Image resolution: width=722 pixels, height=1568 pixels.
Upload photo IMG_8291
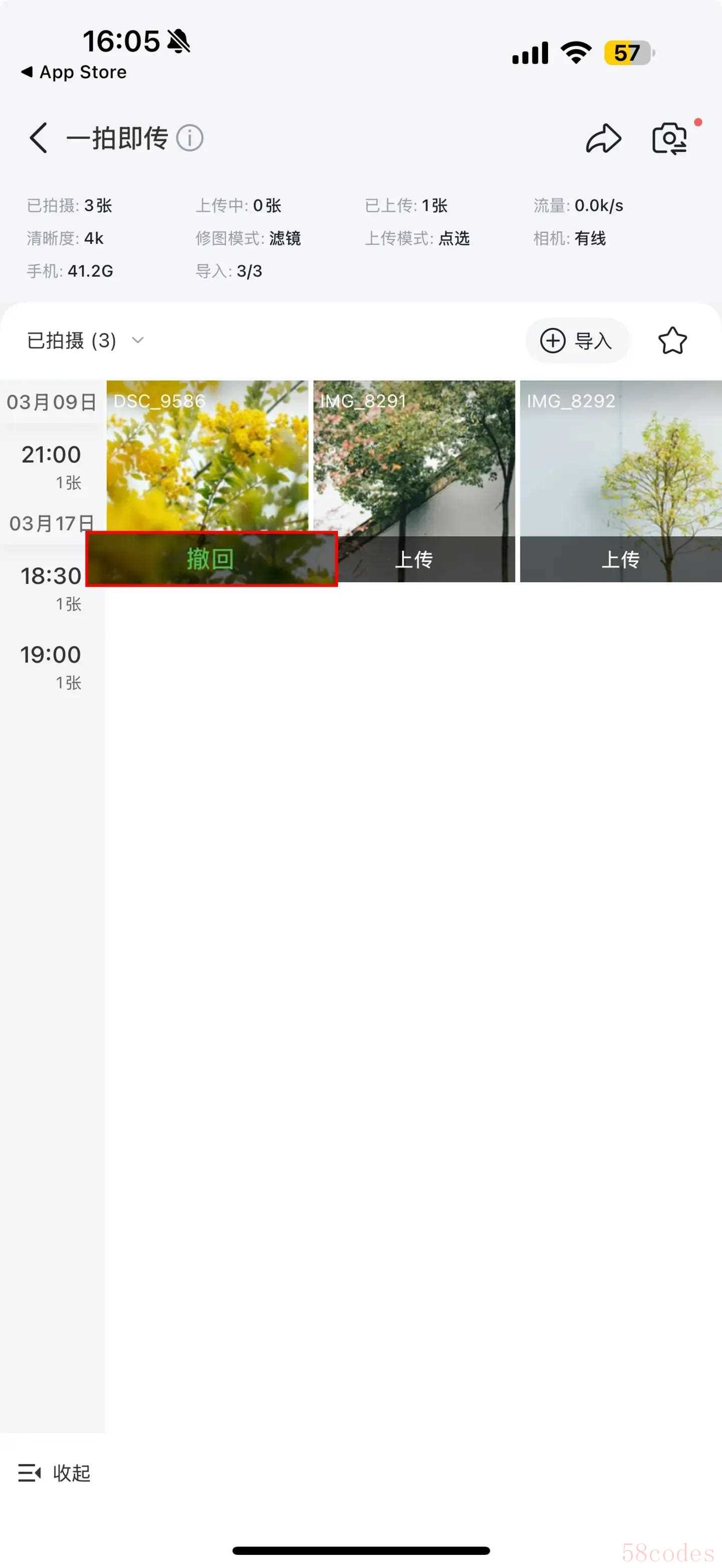tap(414, 559)
